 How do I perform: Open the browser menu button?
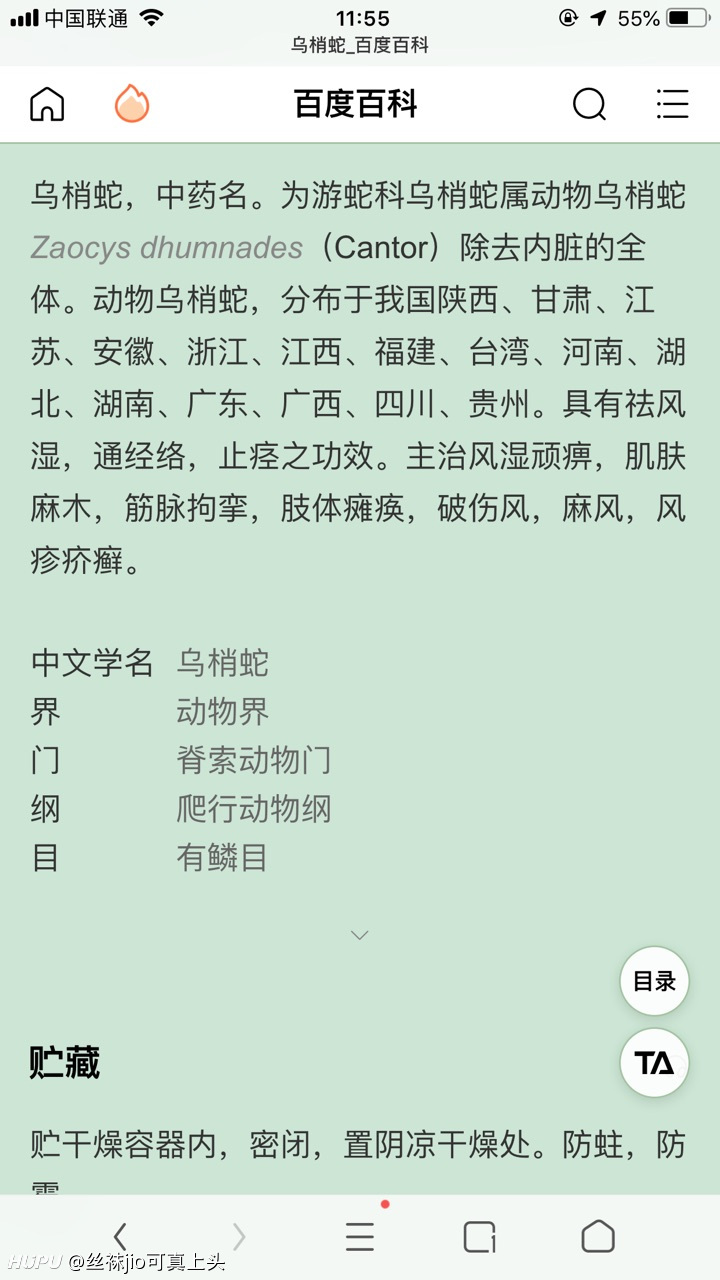coord(360,1237)
